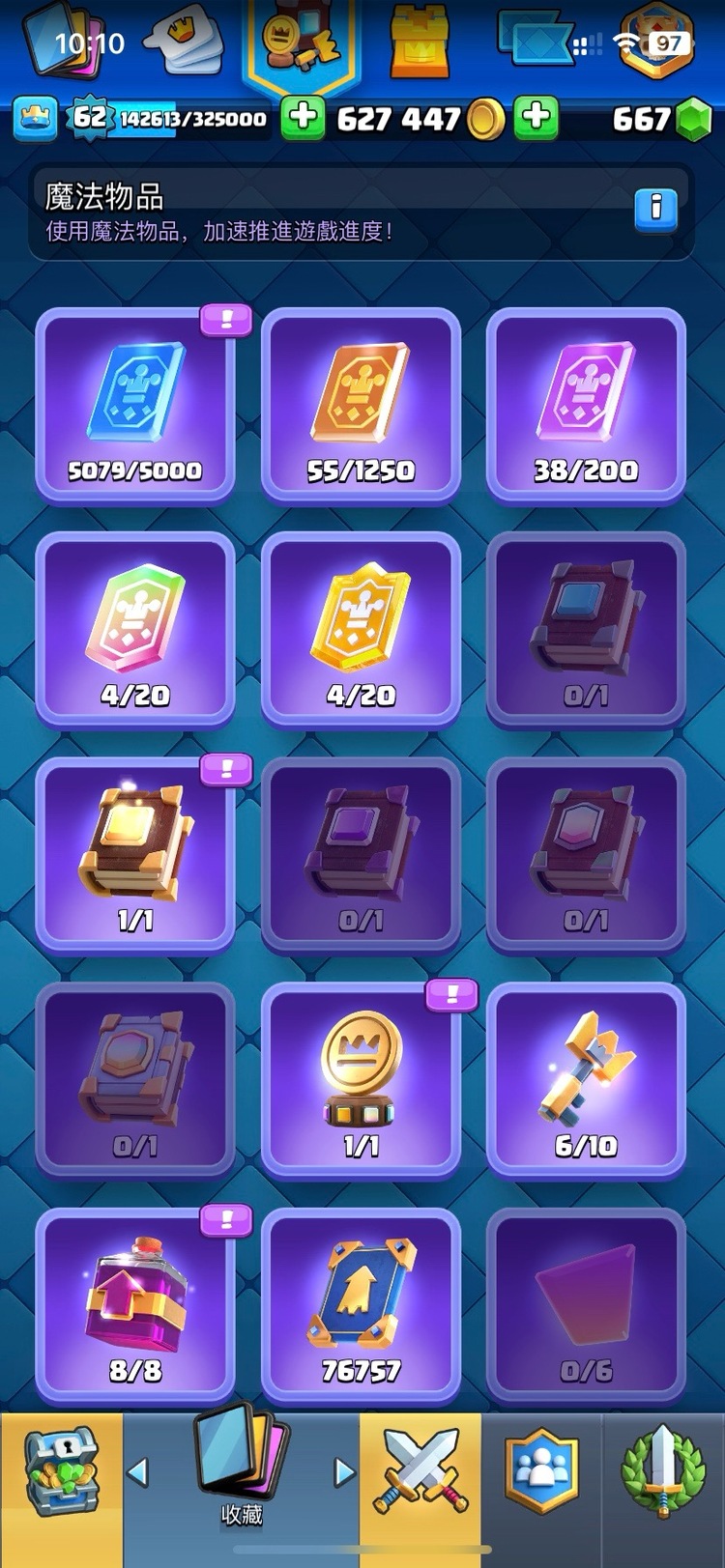Image resolution: width=725 pixels, height=1568 pixels.
Task: Tap the left arrow beside 收藏
Action: click(137, 1472)
